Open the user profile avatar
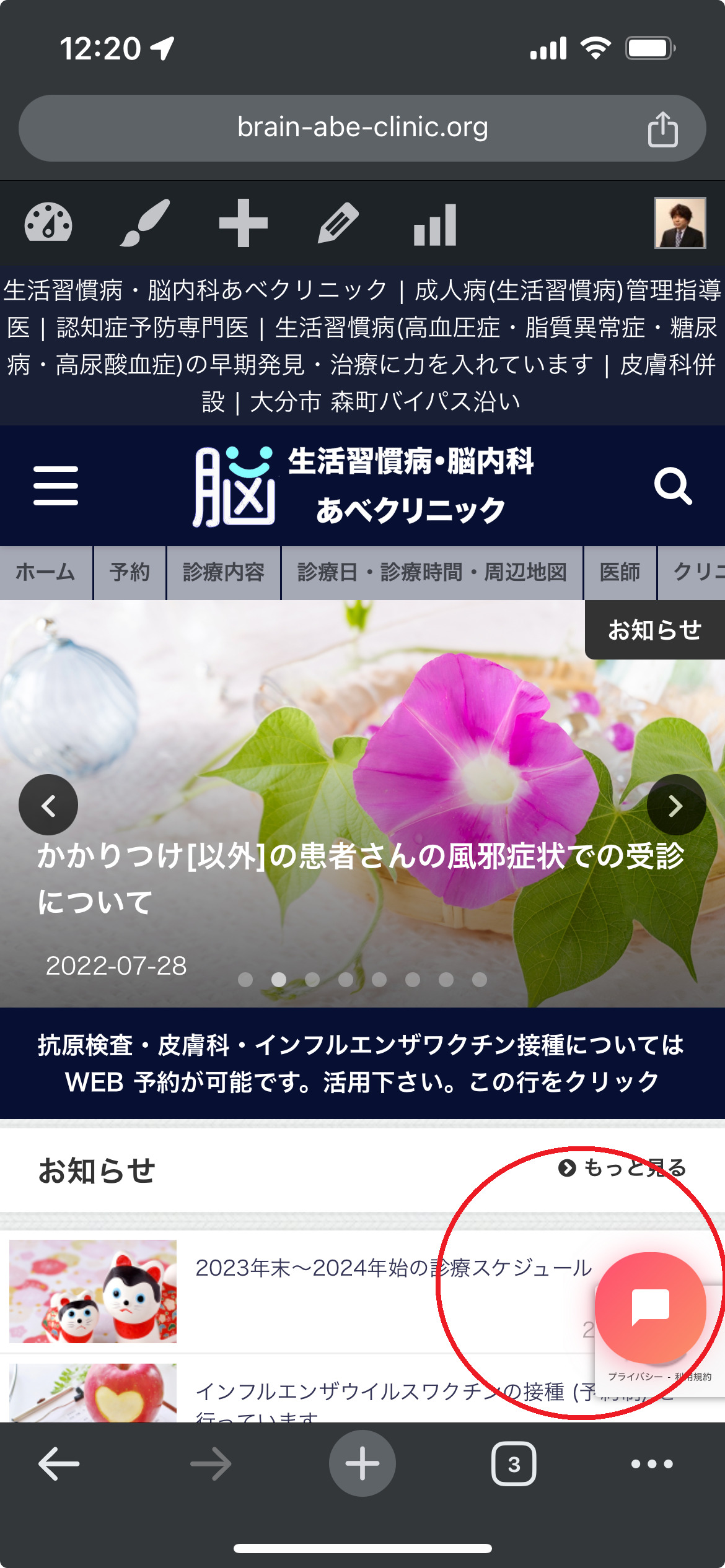The width and height of the screenshot is (725, 1568). [x=680, y=223]
